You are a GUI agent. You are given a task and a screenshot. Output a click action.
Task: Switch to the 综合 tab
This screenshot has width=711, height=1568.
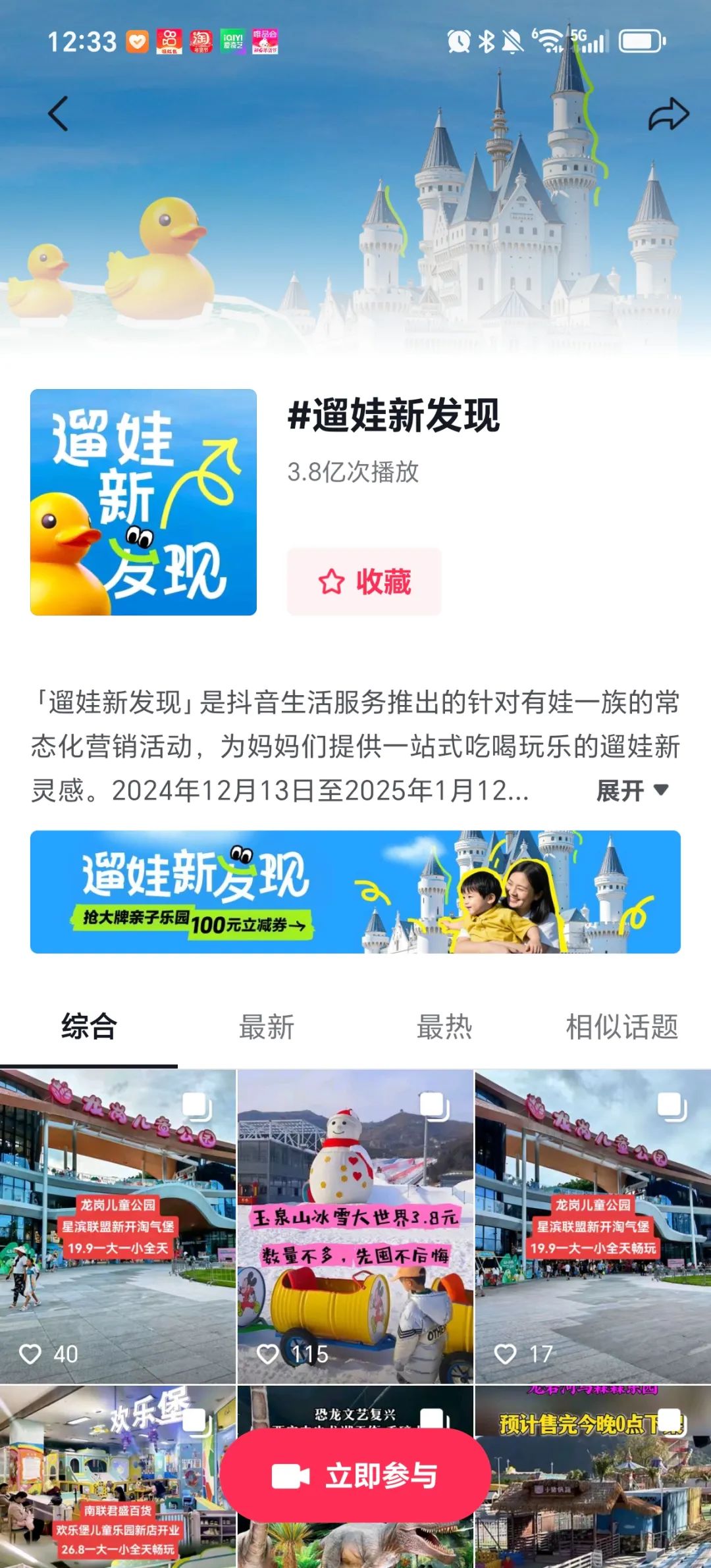point(89,1027)
